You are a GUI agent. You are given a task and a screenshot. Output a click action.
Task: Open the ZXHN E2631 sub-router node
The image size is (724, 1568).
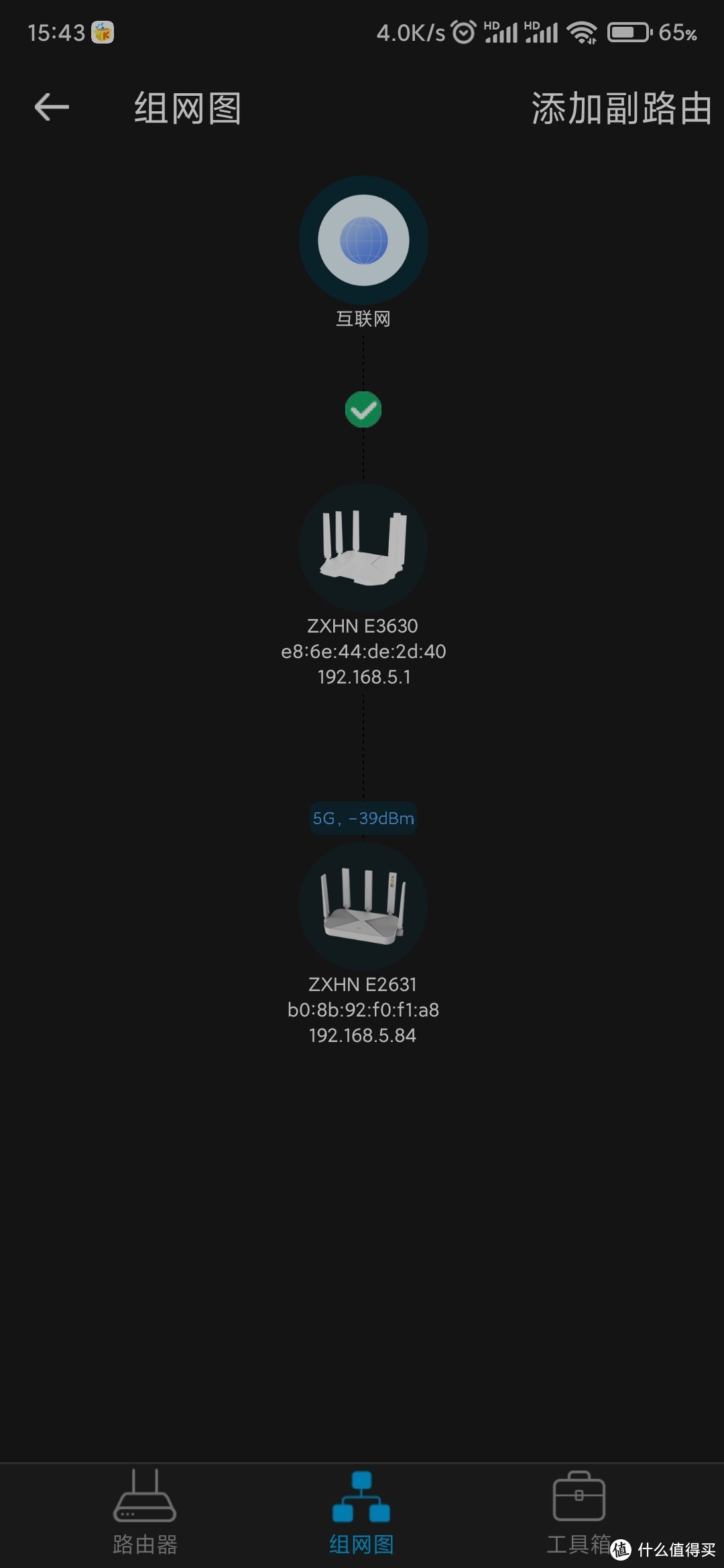[363, 906]
